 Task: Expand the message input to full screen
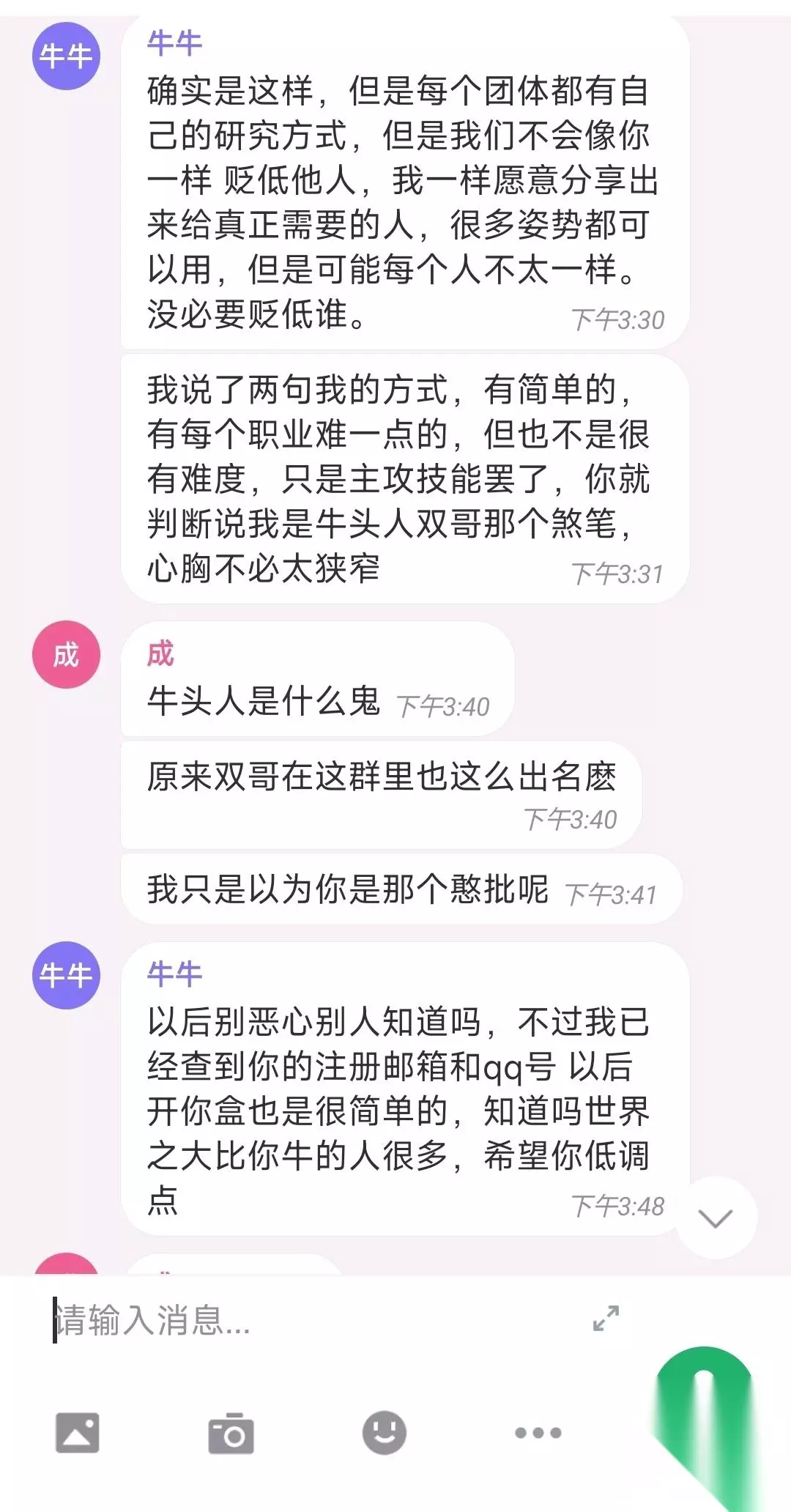[x=606, y=1319]
